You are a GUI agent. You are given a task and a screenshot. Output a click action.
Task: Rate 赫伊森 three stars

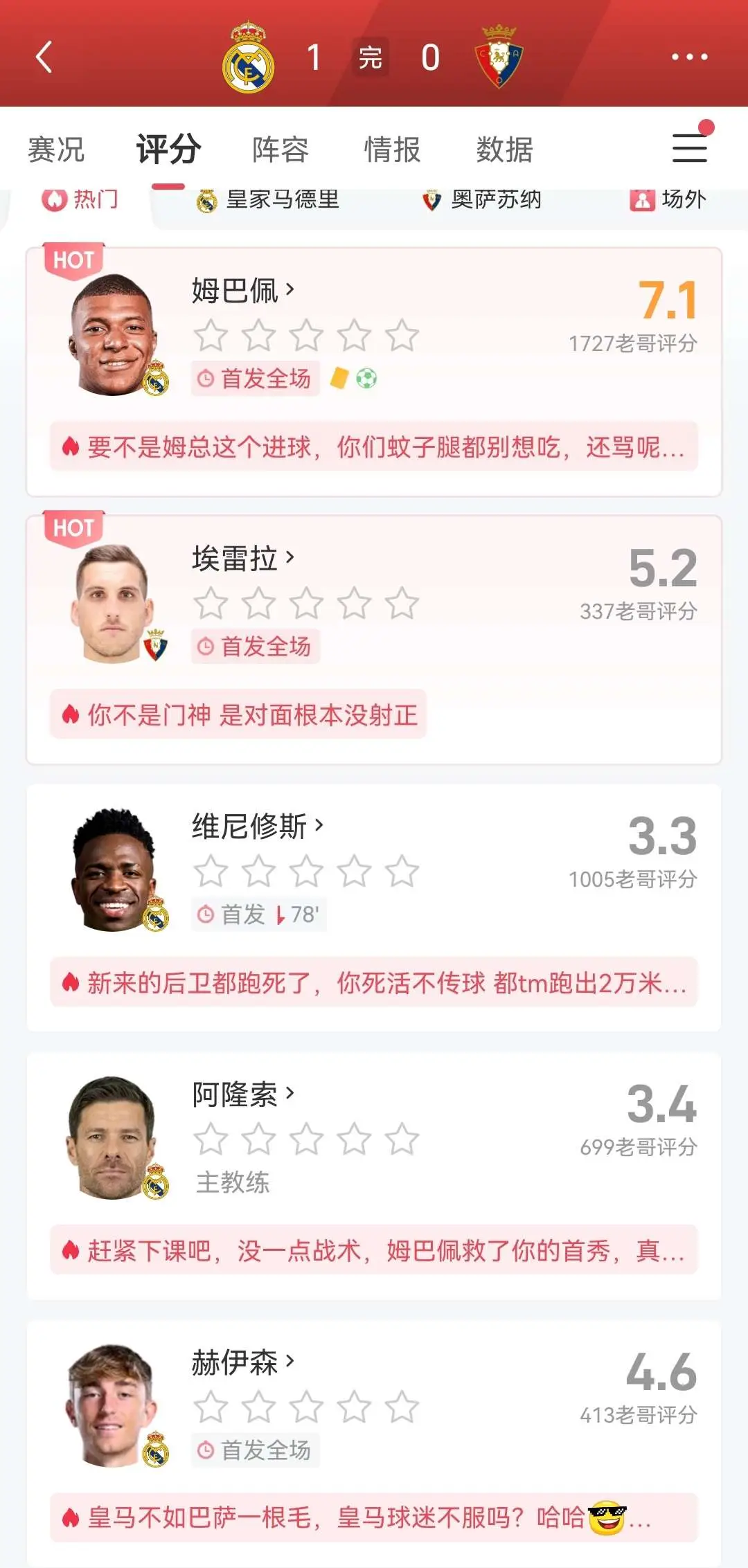pos(306,1407)
